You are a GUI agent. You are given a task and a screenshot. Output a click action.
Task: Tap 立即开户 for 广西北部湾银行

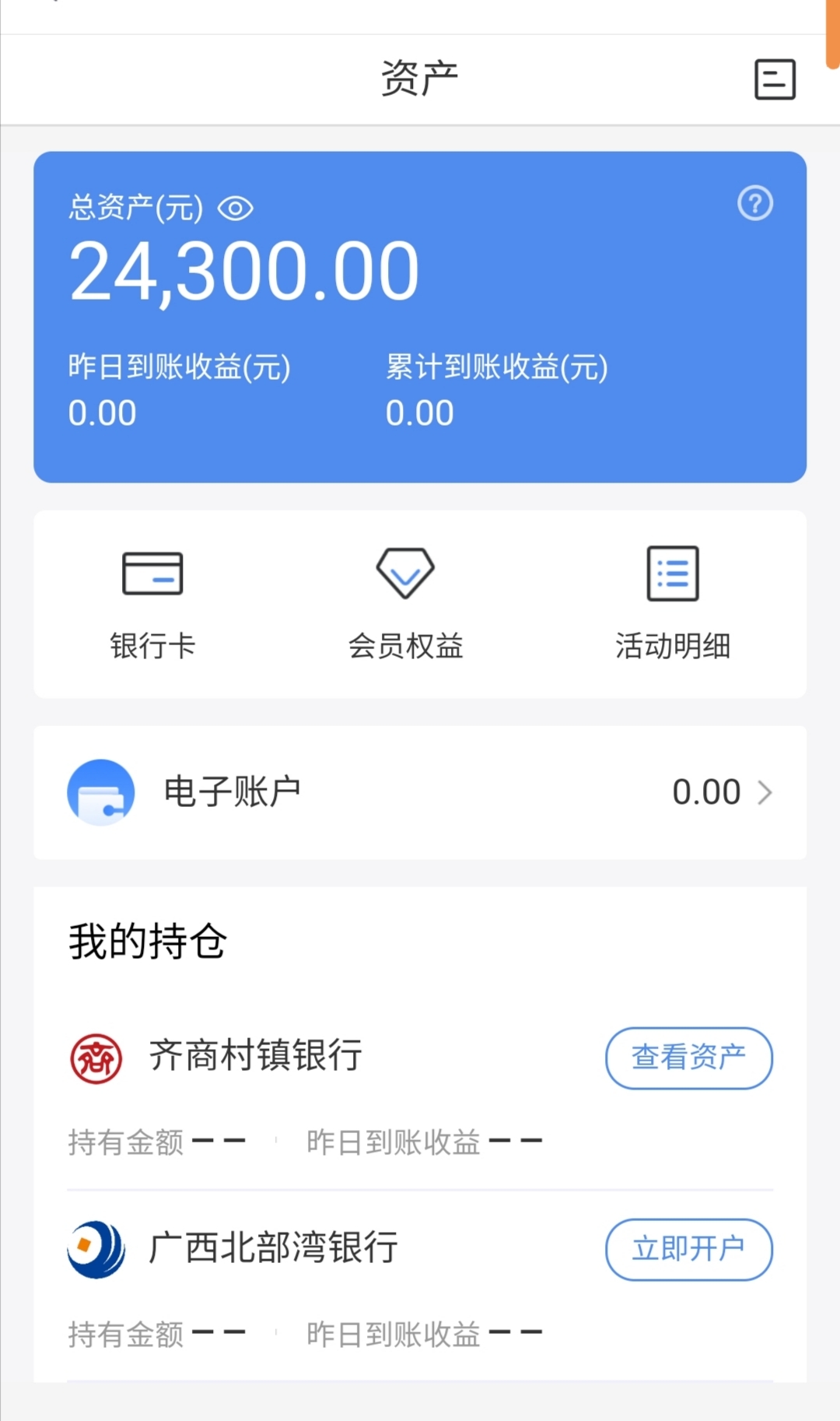tap(688, 1249)
